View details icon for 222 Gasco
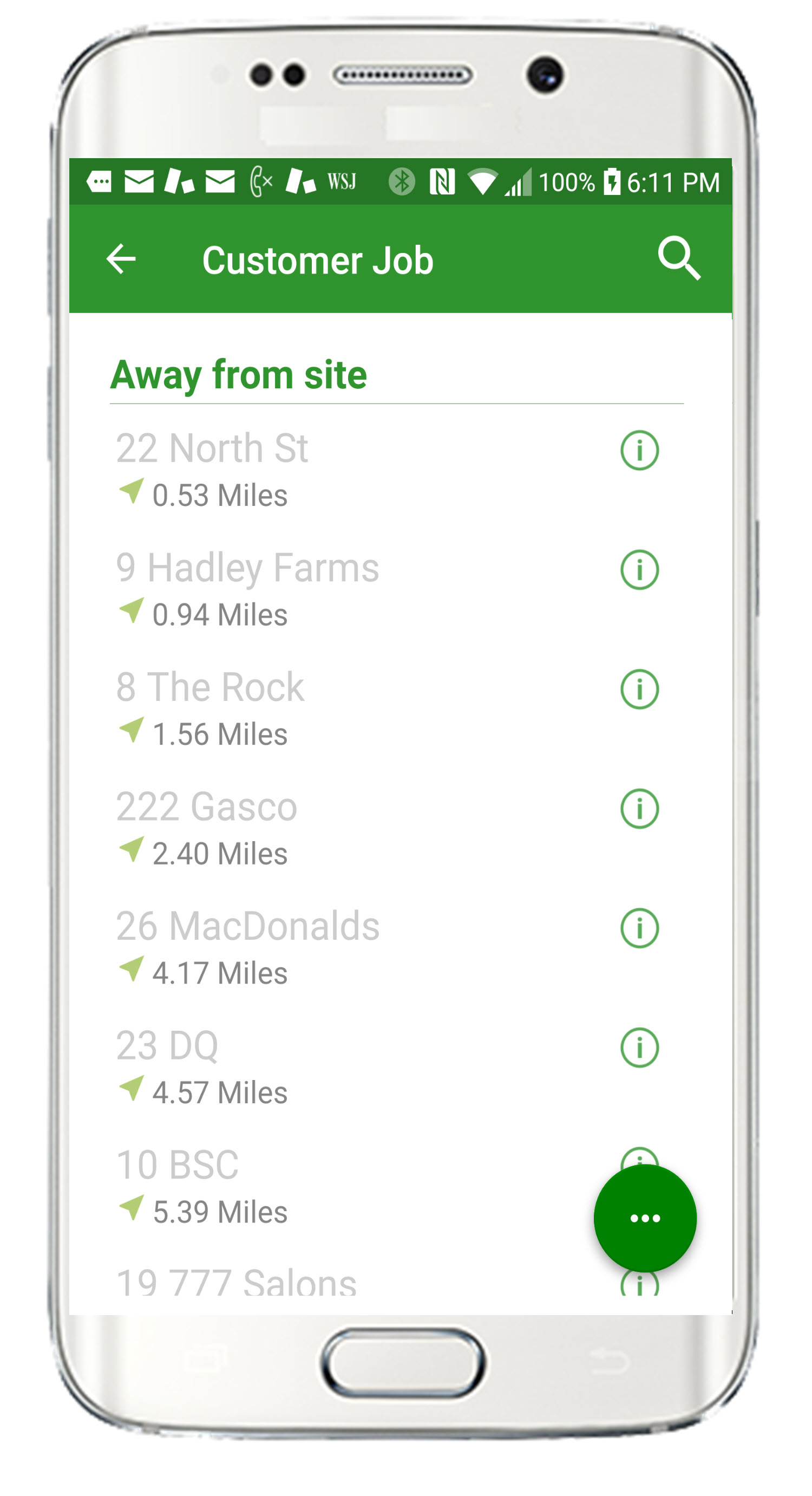The image size is (812, 1496). point(639,809)
